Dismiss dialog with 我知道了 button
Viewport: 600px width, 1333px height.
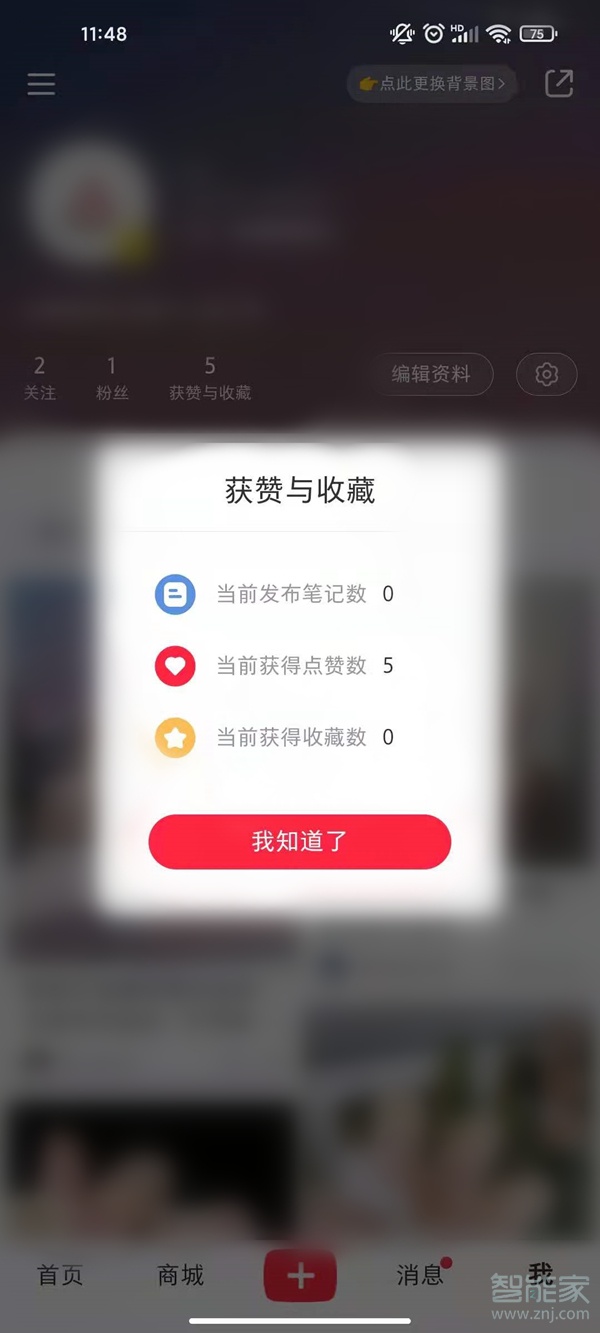(x=300, y=841)
